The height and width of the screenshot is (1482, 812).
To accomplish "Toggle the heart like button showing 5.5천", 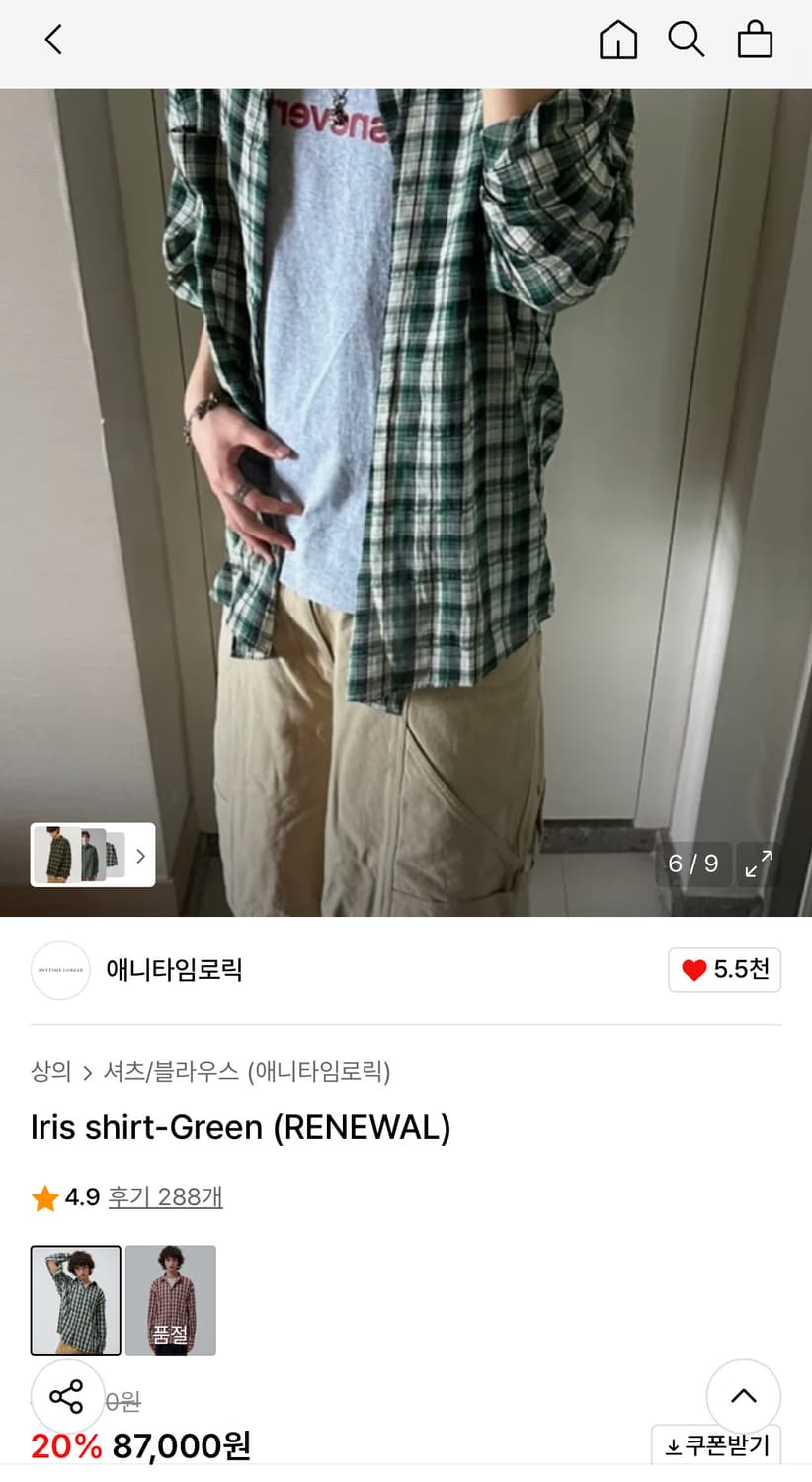I will 724,970.
